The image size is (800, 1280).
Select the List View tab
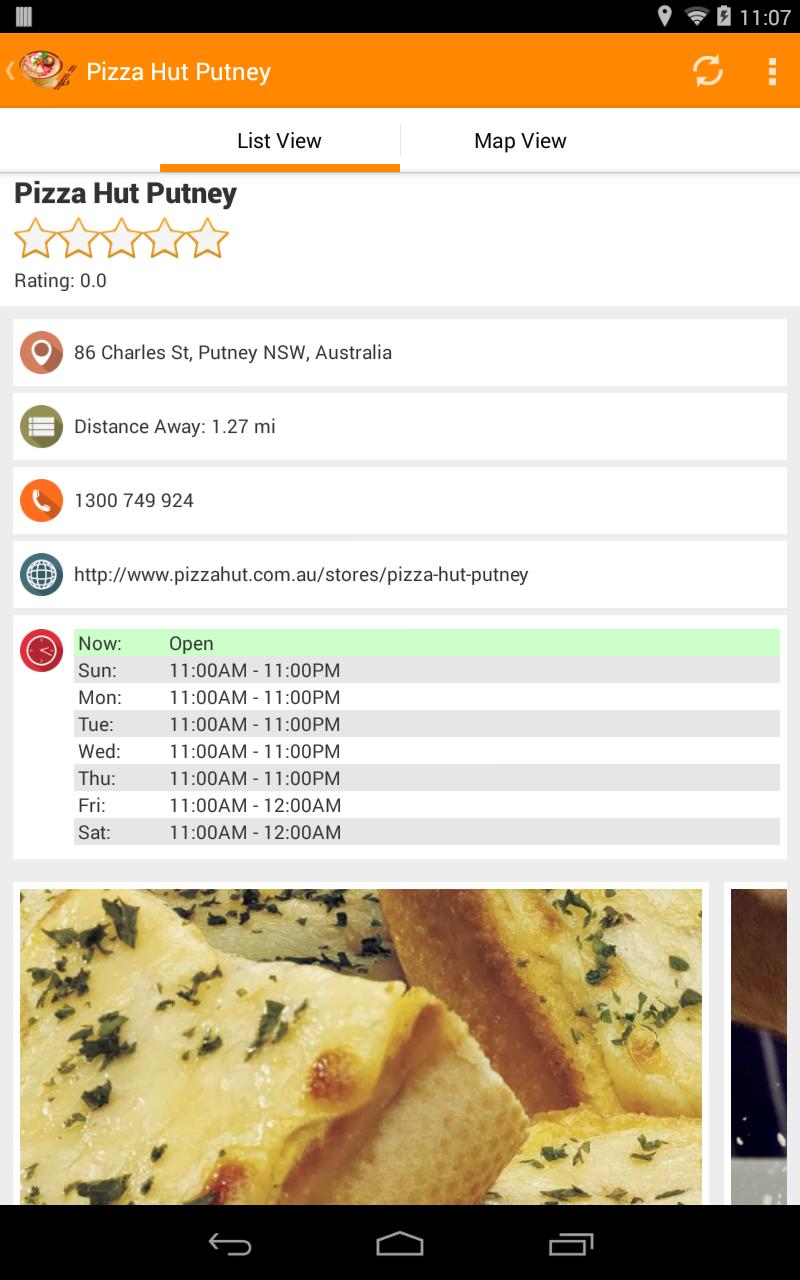click(279, 141)
